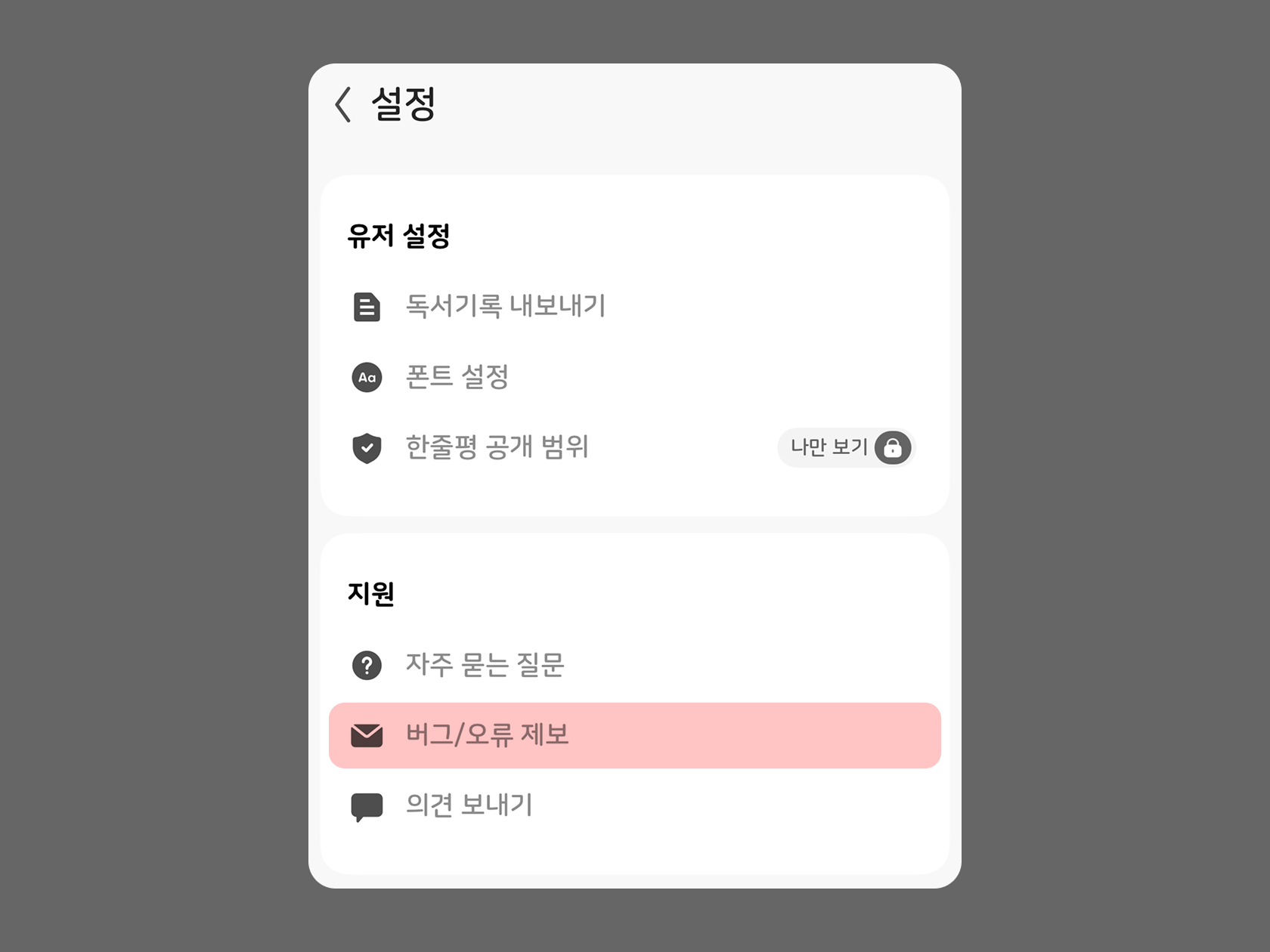This screenshot has width=1270, height=952.
Task: Open 자주 묻는 질문
Action: tap(485, 665)
